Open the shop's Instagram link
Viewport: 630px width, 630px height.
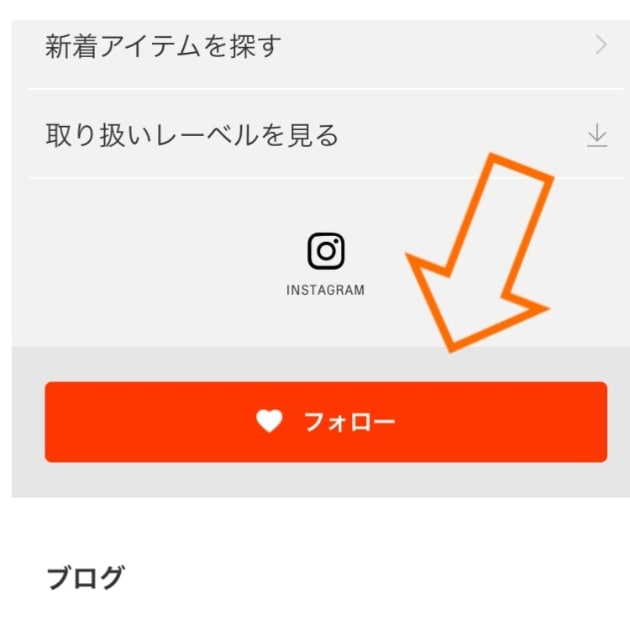(x=325, y=252)
